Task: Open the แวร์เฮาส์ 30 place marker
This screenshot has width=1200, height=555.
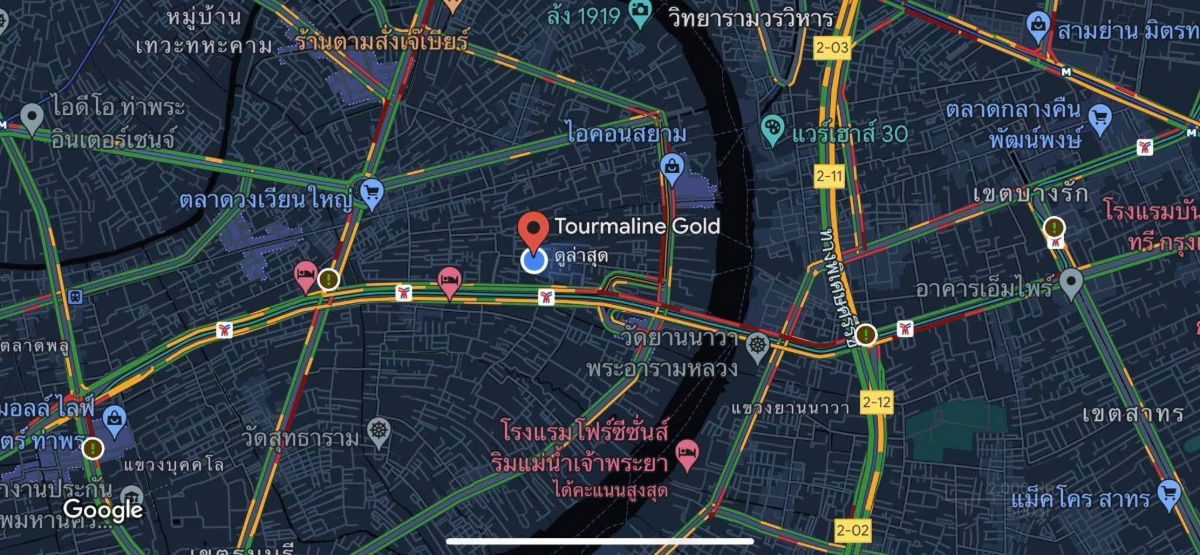Action: point(771,127)
